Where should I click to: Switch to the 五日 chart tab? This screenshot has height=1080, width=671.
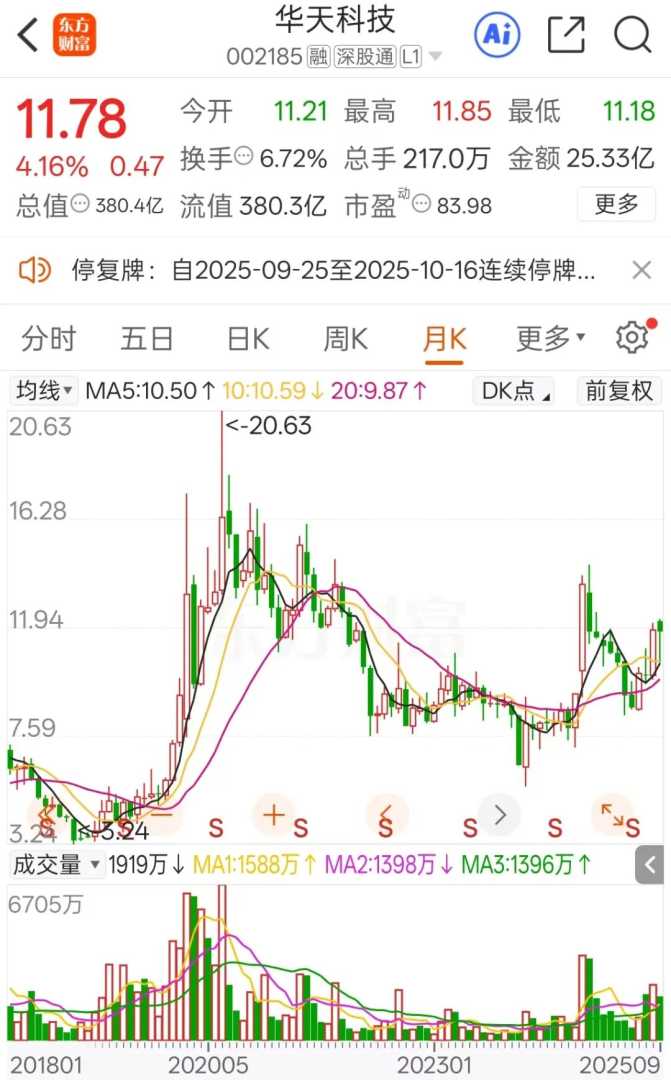(x=147, y=339)
